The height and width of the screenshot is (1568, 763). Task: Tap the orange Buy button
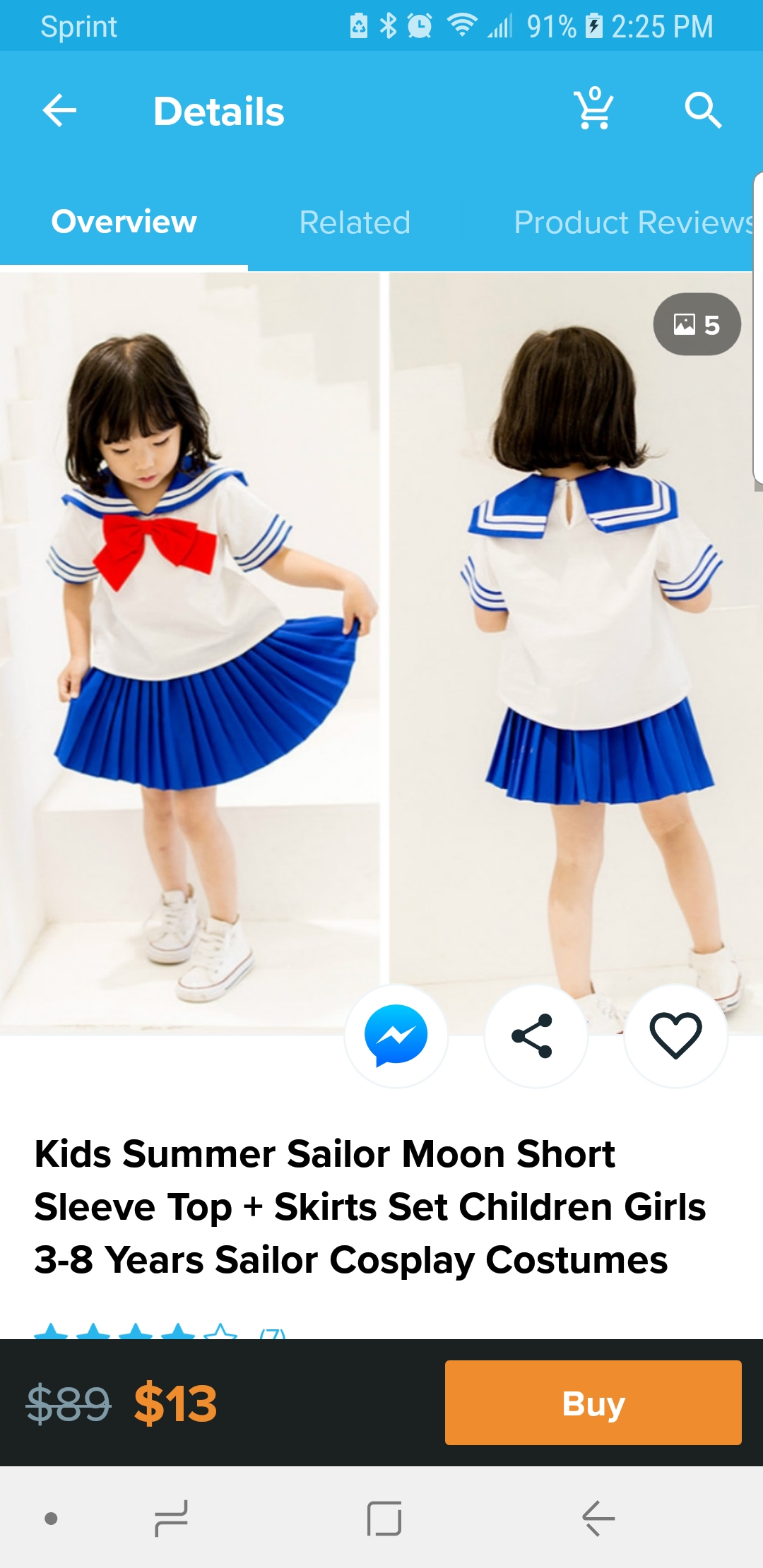click(x=593, y=1403)
